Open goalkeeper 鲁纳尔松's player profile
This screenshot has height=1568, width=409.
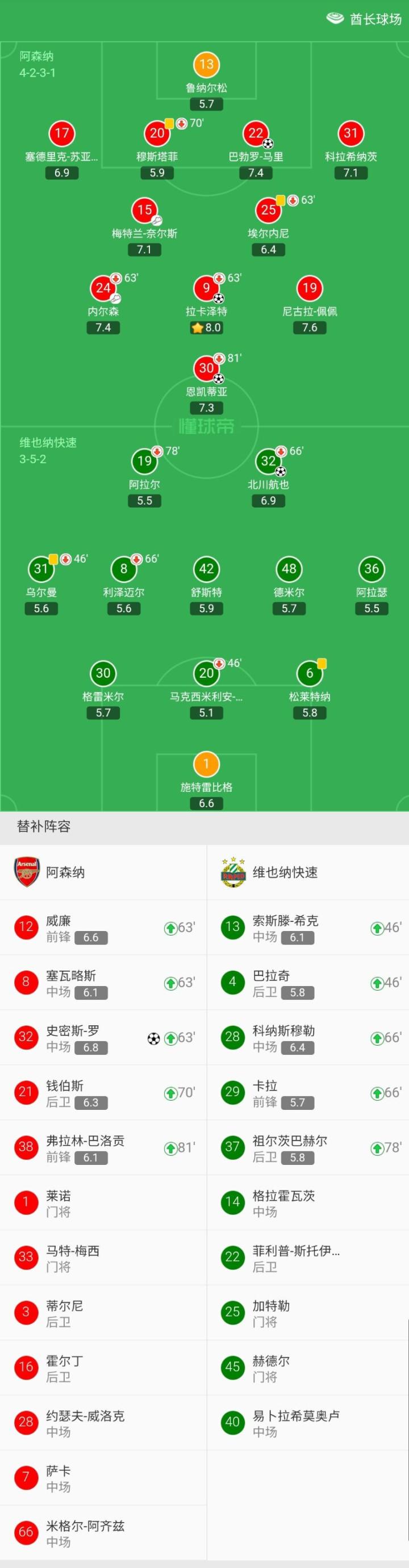tap(206, 65)
